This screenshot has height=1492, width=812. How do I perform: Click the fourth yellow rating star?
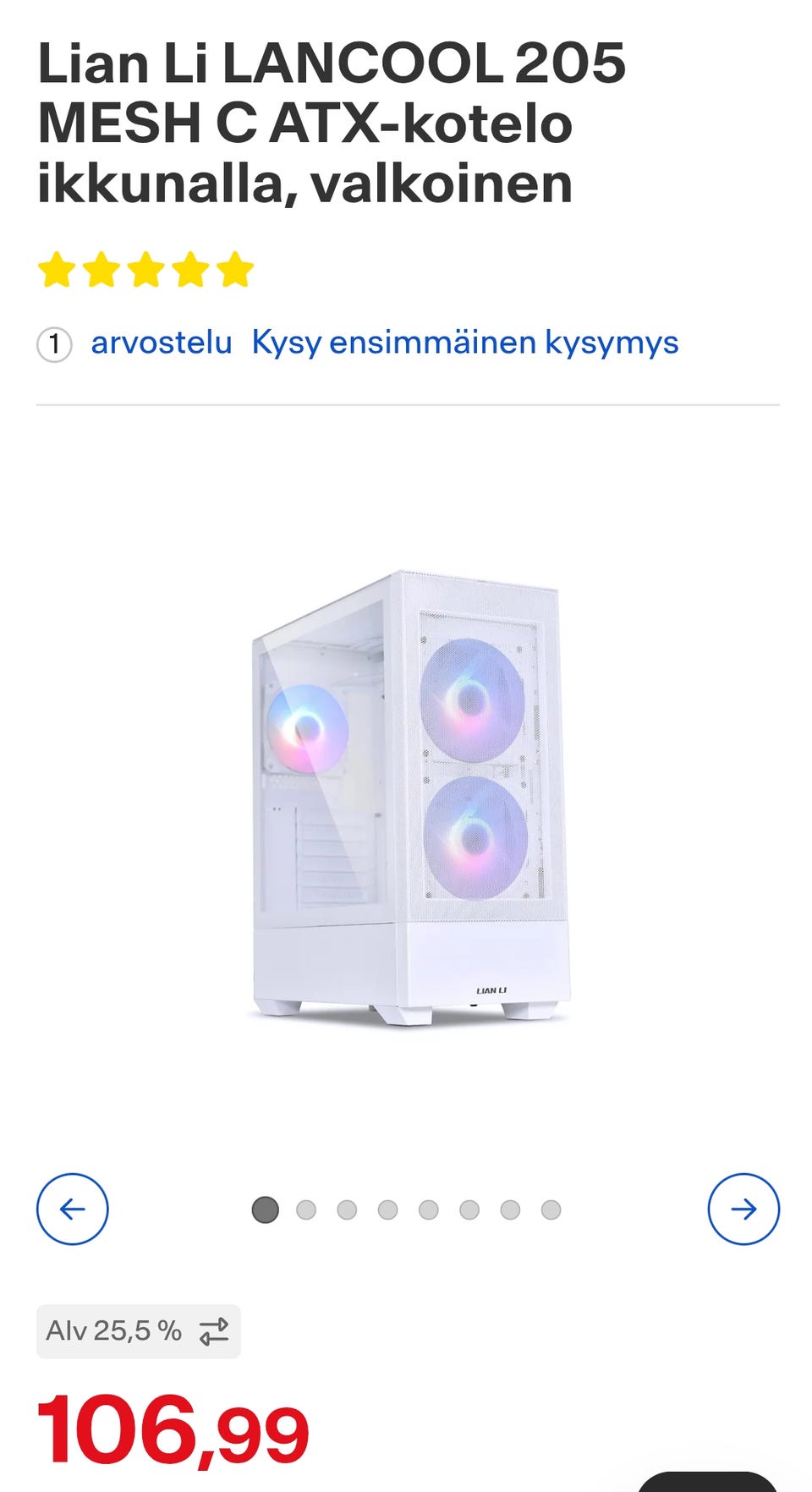[190, 271]
